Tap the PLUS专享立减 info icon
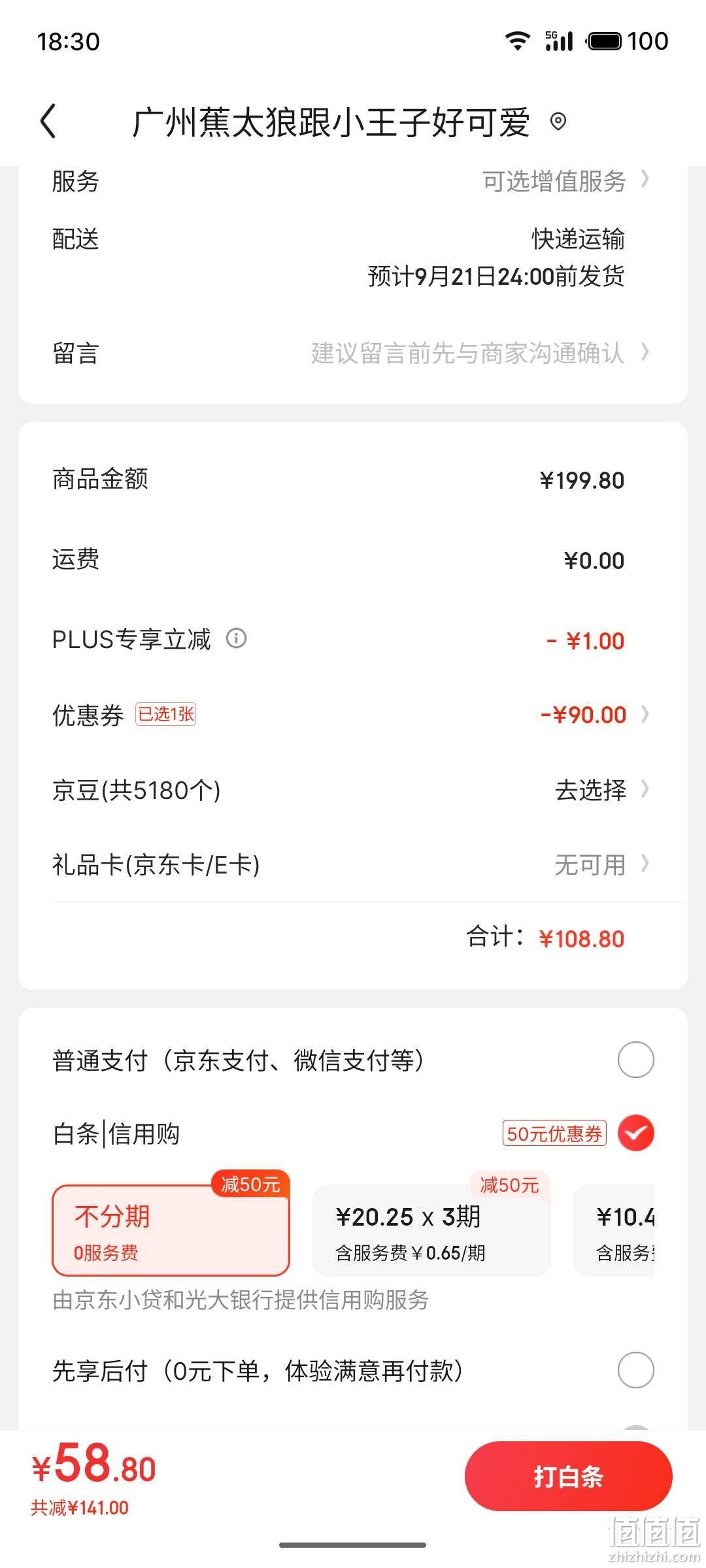This screenshot has height=1568, width=706. pos(236,638)
